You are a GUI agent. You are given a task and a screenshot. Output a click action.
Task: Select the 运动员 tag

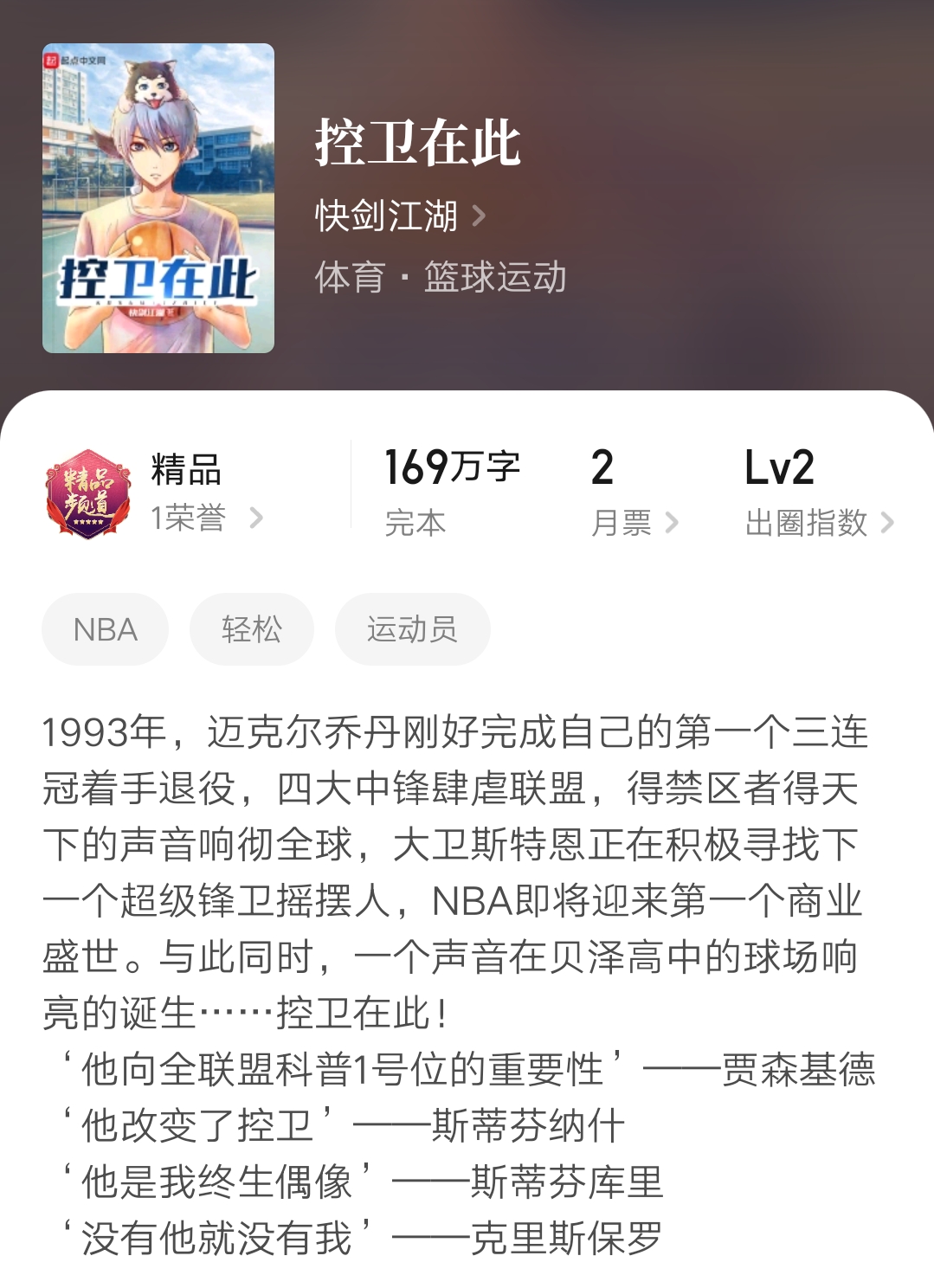[411, 629]
